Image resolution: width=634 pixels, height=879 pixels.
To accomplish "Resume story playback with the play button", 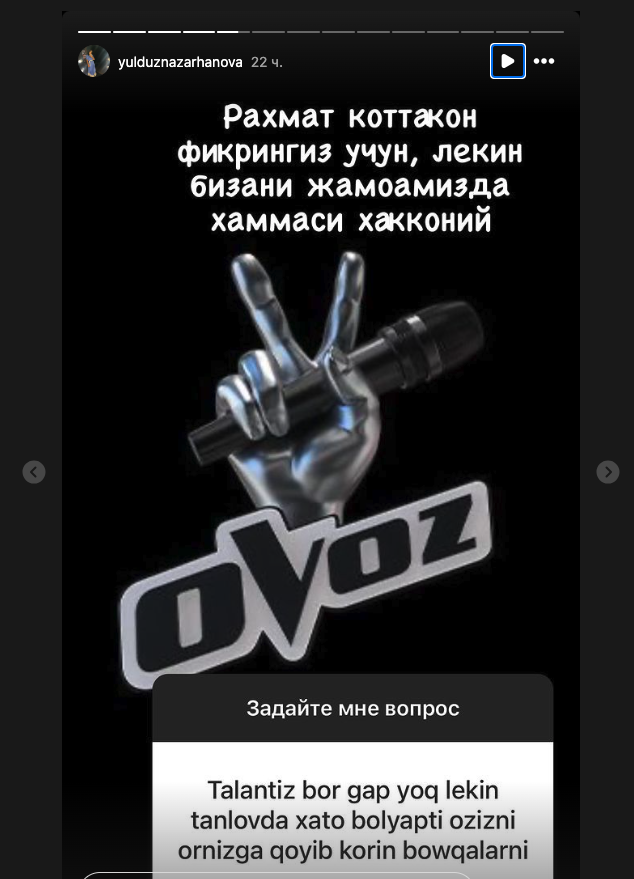I will click(x=508, y=61).
